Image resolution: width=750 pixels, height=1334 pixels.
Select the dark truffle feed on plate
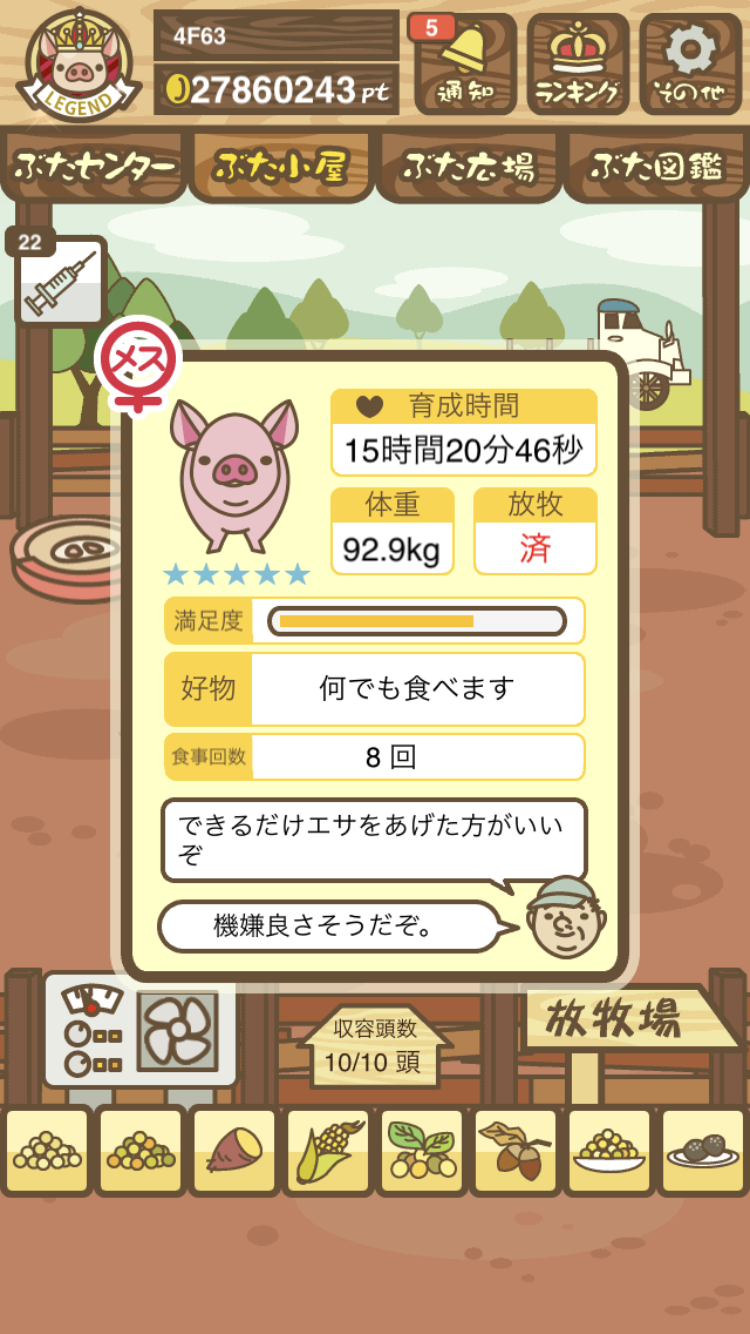[703, 1151]
